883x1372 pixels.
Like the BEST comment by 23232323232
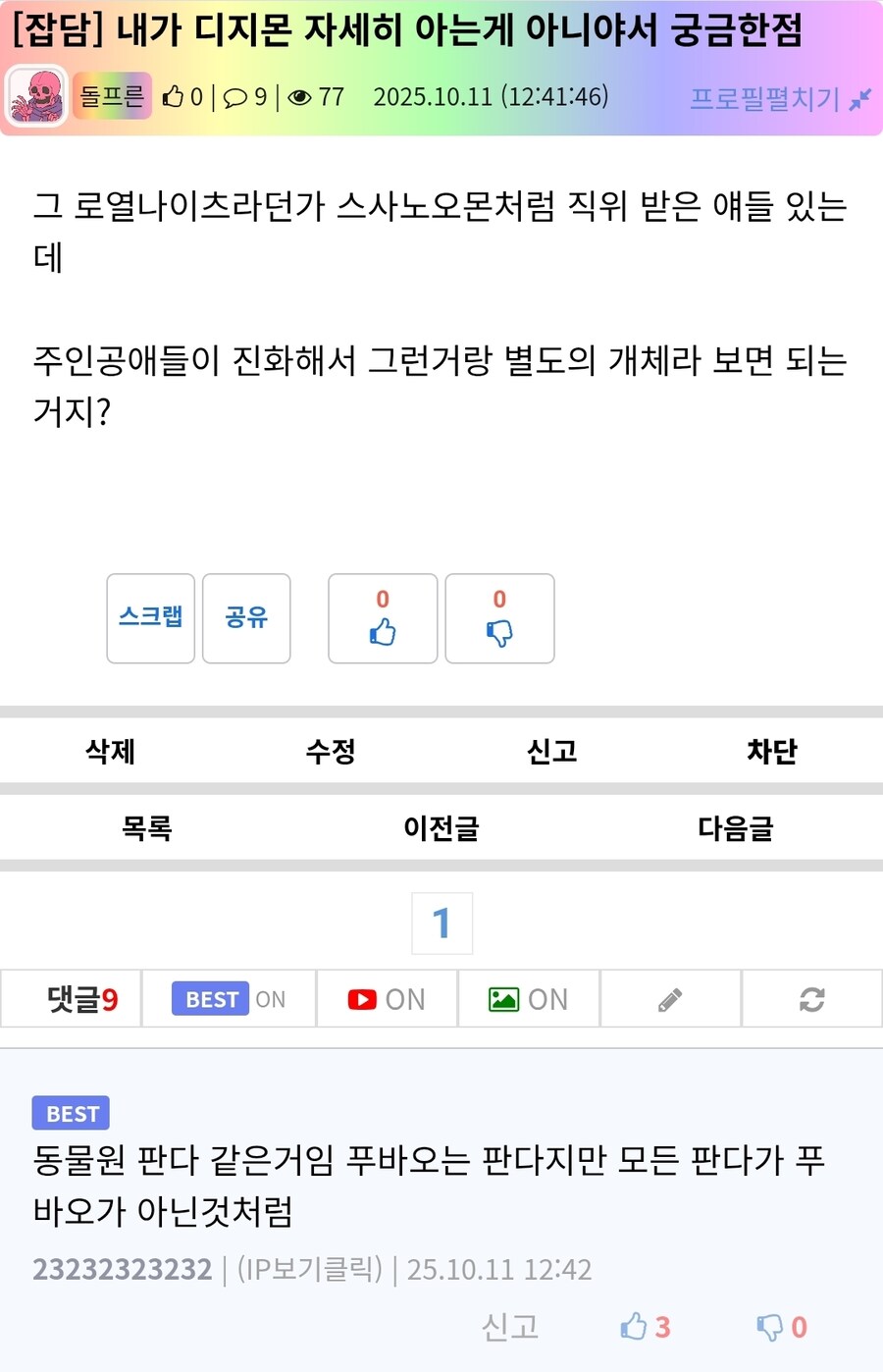pyautogui.click(x=645, y=1327)
